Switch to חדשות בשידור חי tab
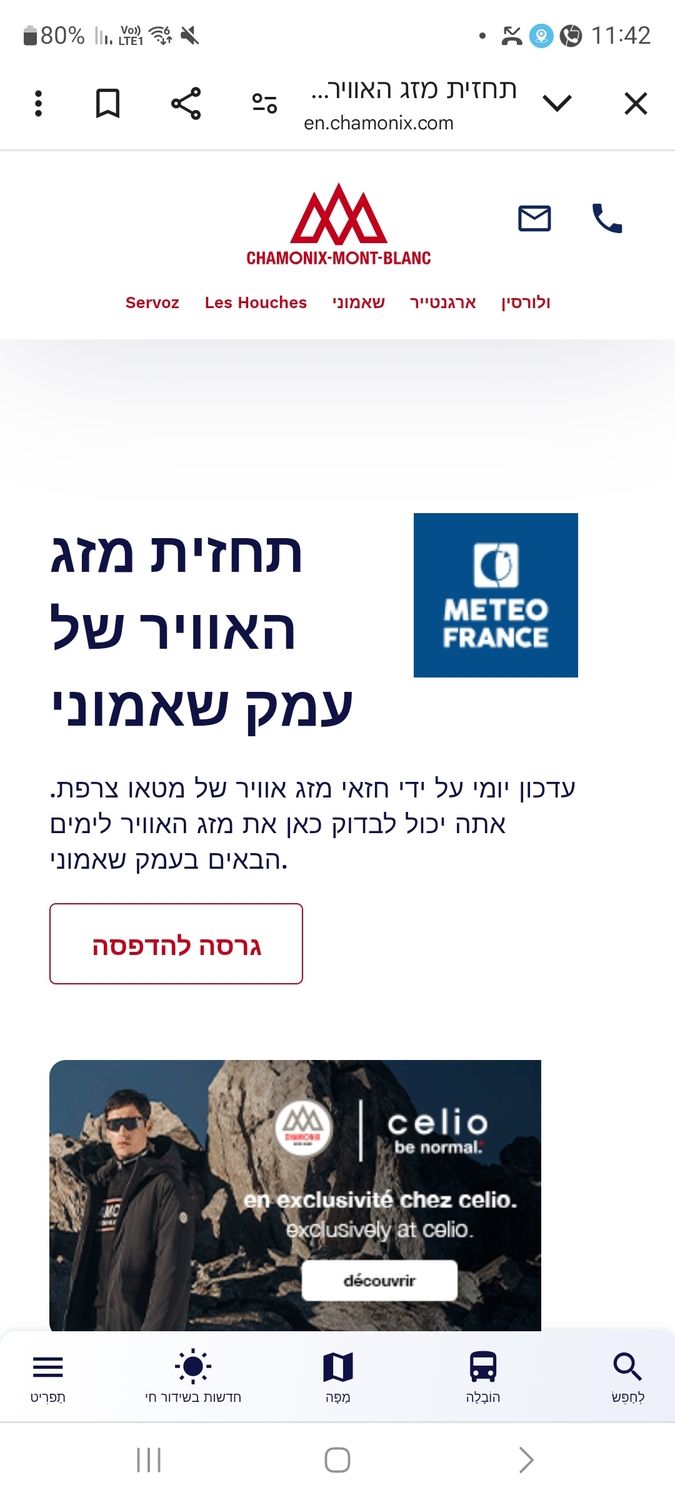Screen dimensions: 675x1500 tap(193, 1377)
